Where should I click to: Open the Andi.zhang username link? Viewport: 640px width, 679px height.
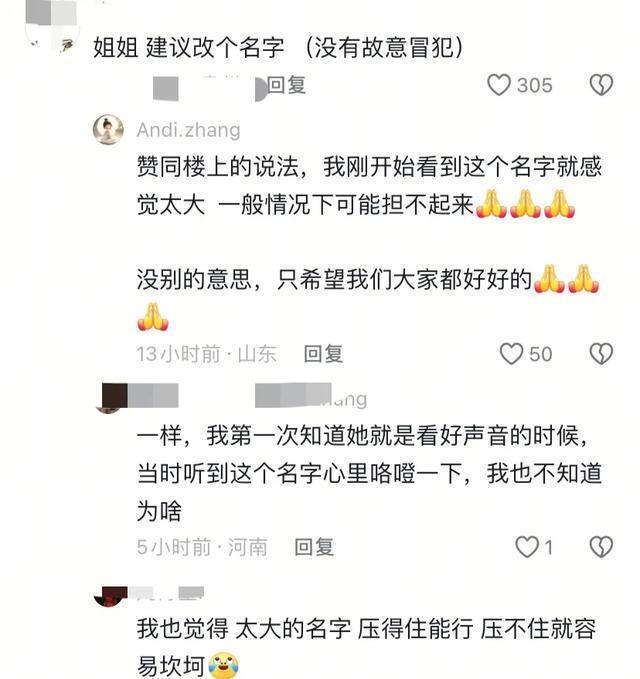pyautogui.click(x=189, y=131)
